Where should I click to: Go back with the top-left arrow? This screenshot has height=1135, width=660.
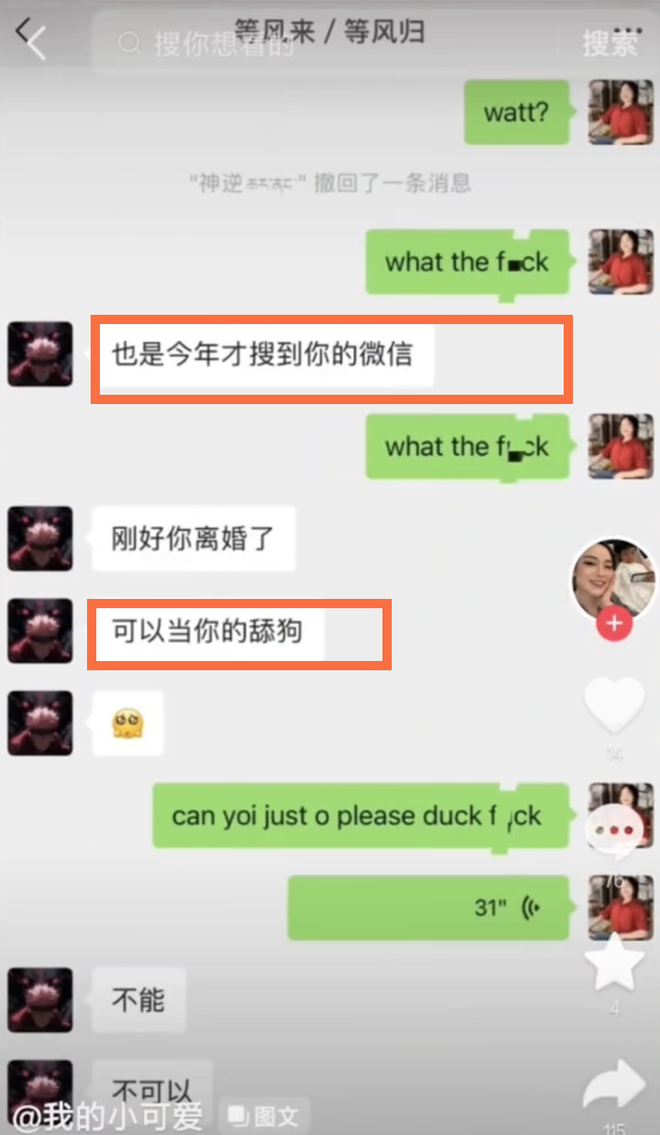tap(32, 40)
